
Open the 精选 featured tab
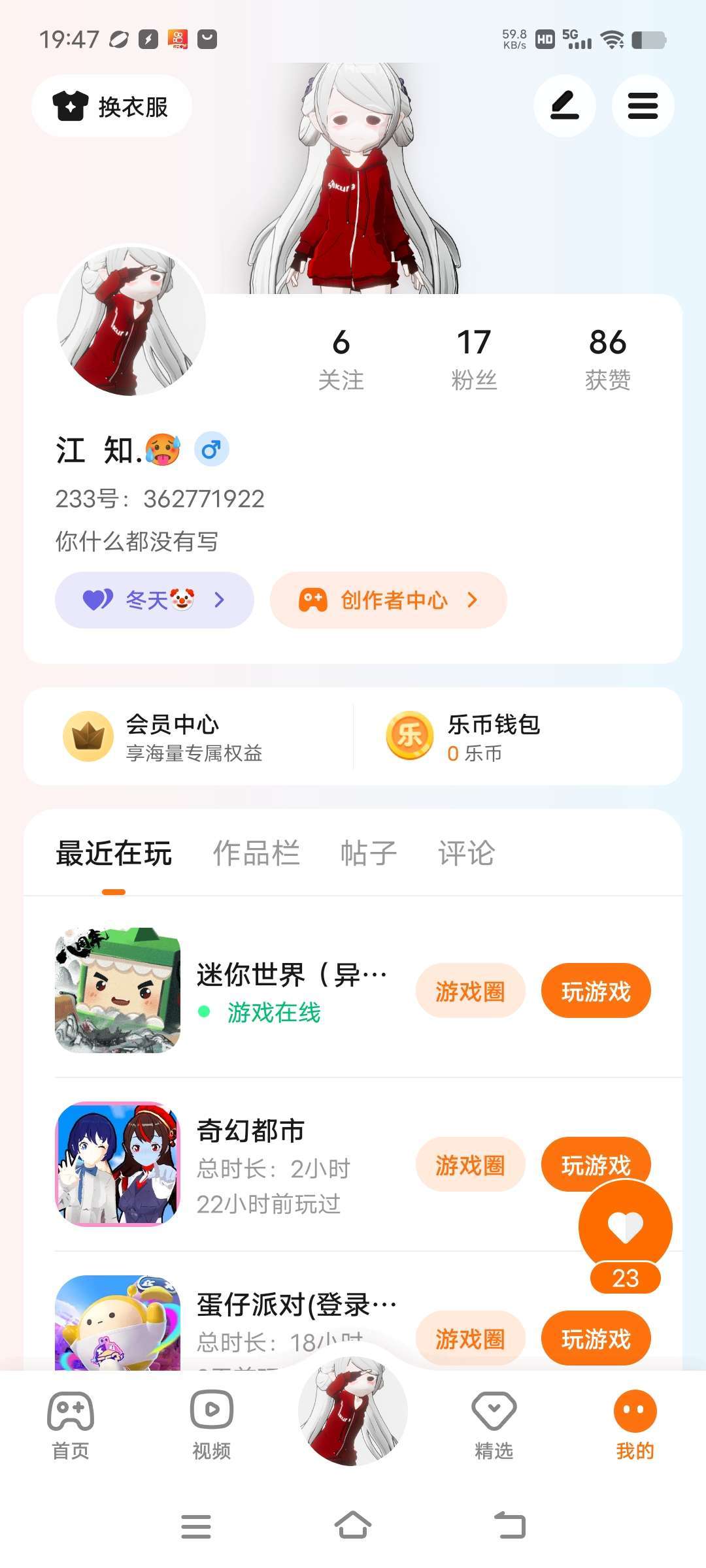point(494,1424)
